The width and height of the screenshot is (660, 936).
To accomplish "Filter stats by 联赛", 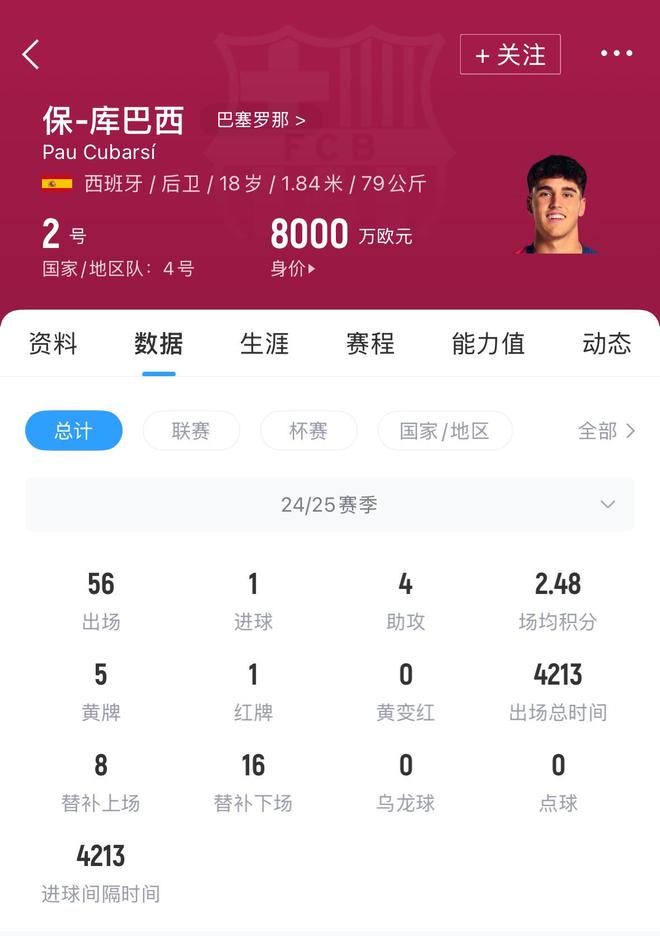I will pyautogui.click(x=191, y=431).
